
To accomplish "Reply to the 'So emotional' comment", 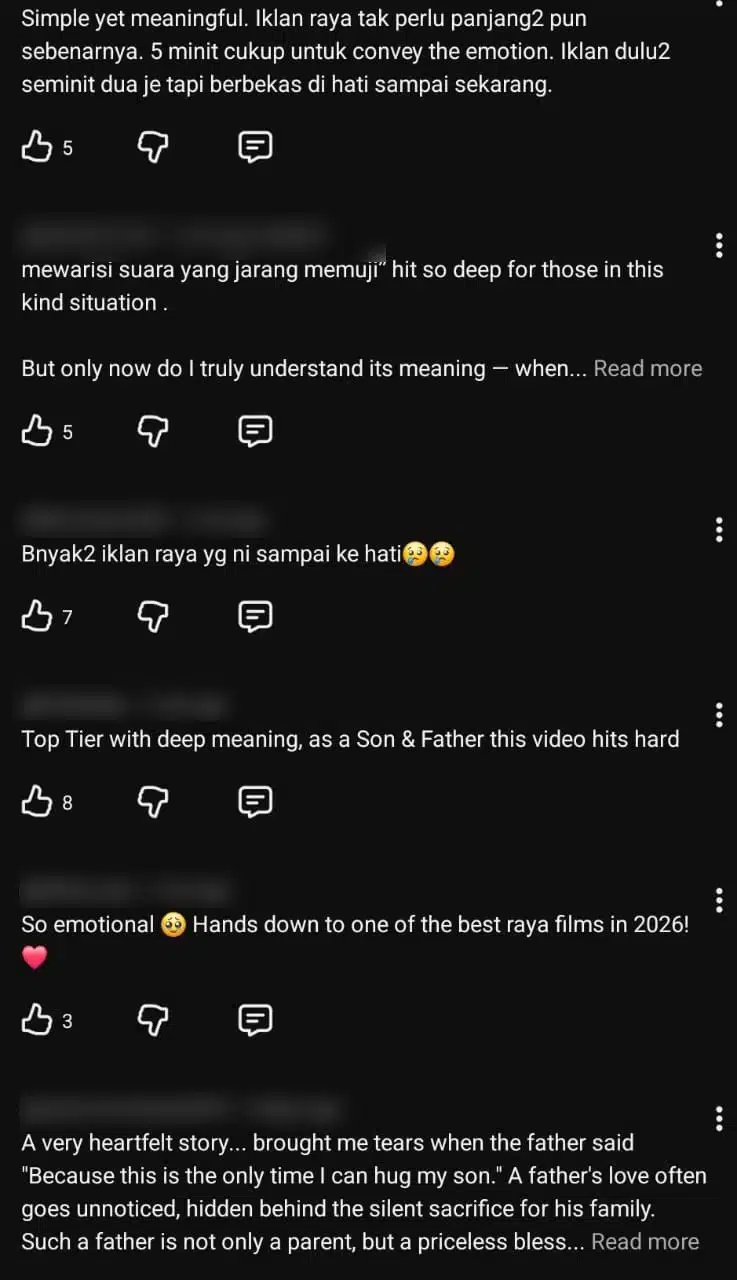I will (x=255, y=1021).
